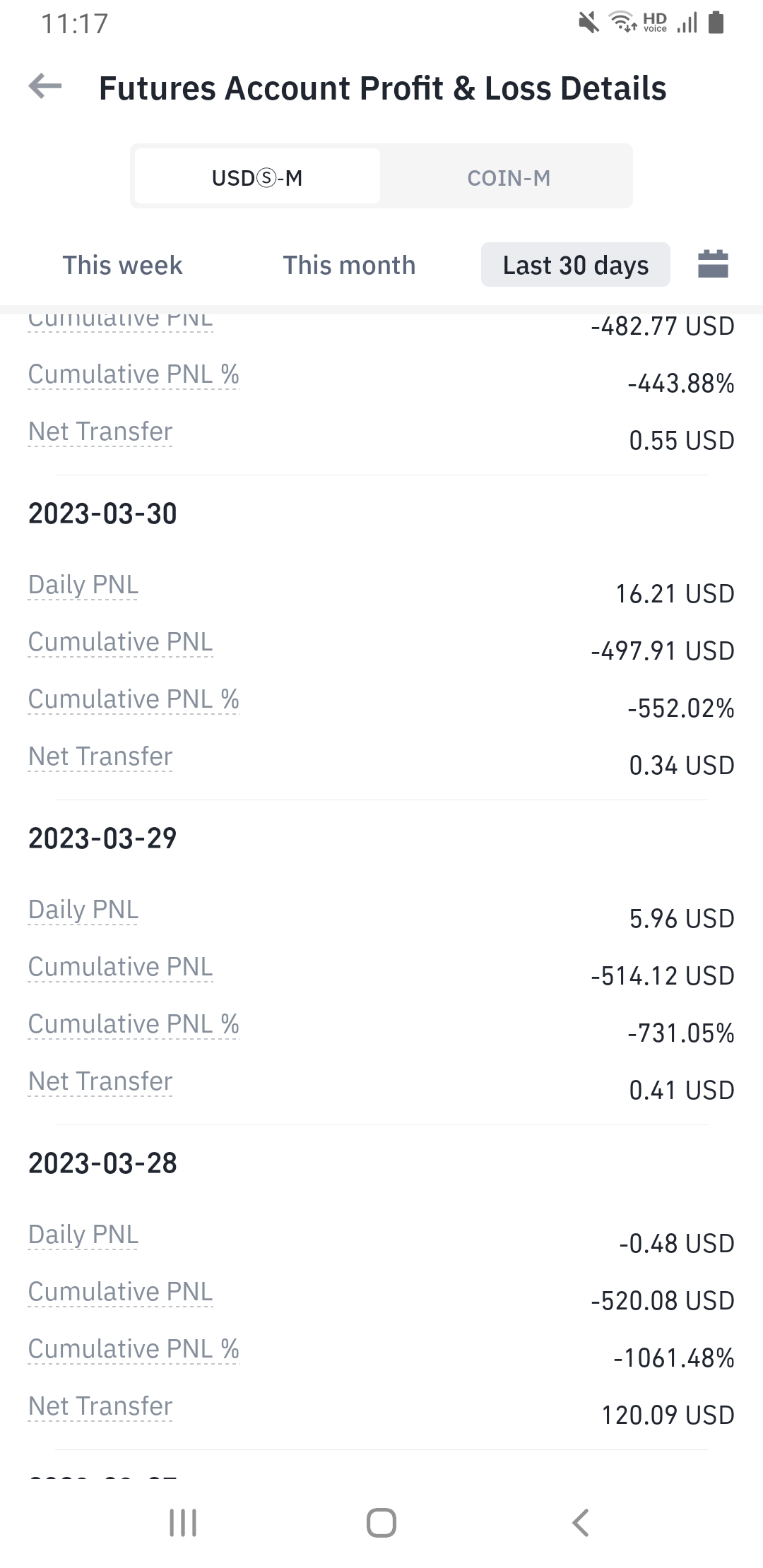The image size is (763, 1568).
Task: Select the This week filter
Action: pyautogui.click(x=122, y=265)
